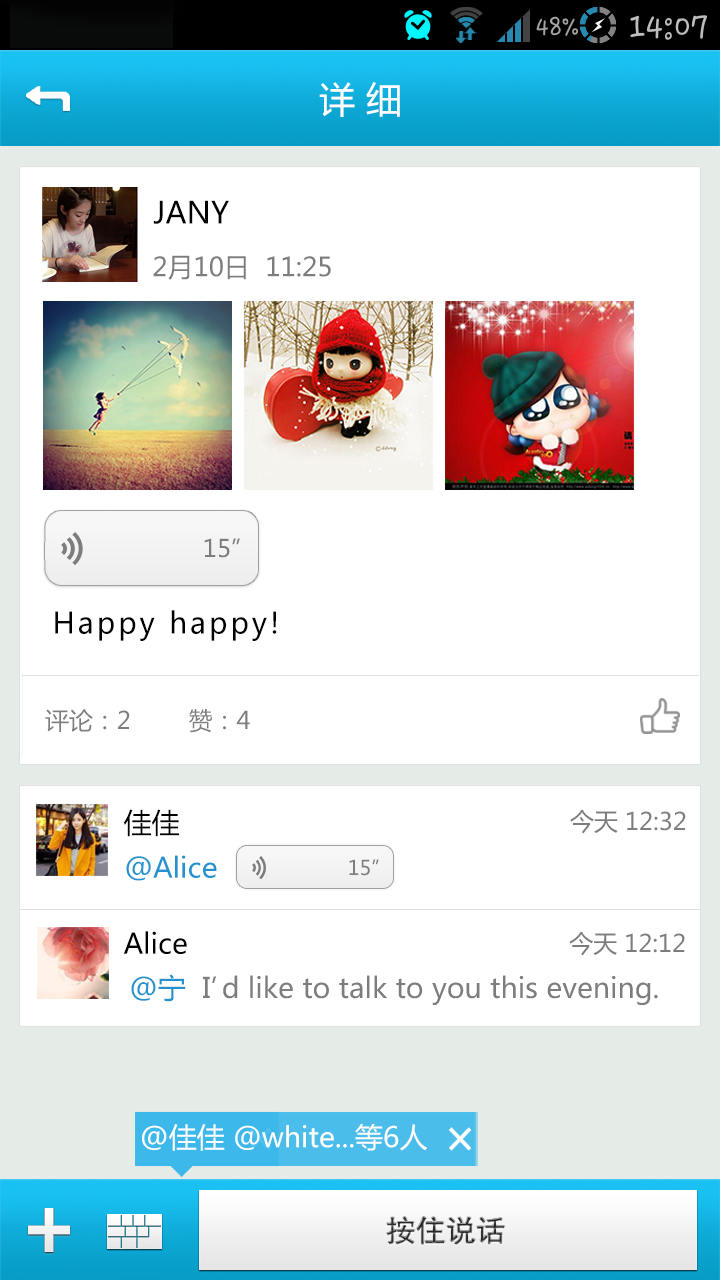
Task: Go back using the top-left arrow
Action: tap(48, 98)
